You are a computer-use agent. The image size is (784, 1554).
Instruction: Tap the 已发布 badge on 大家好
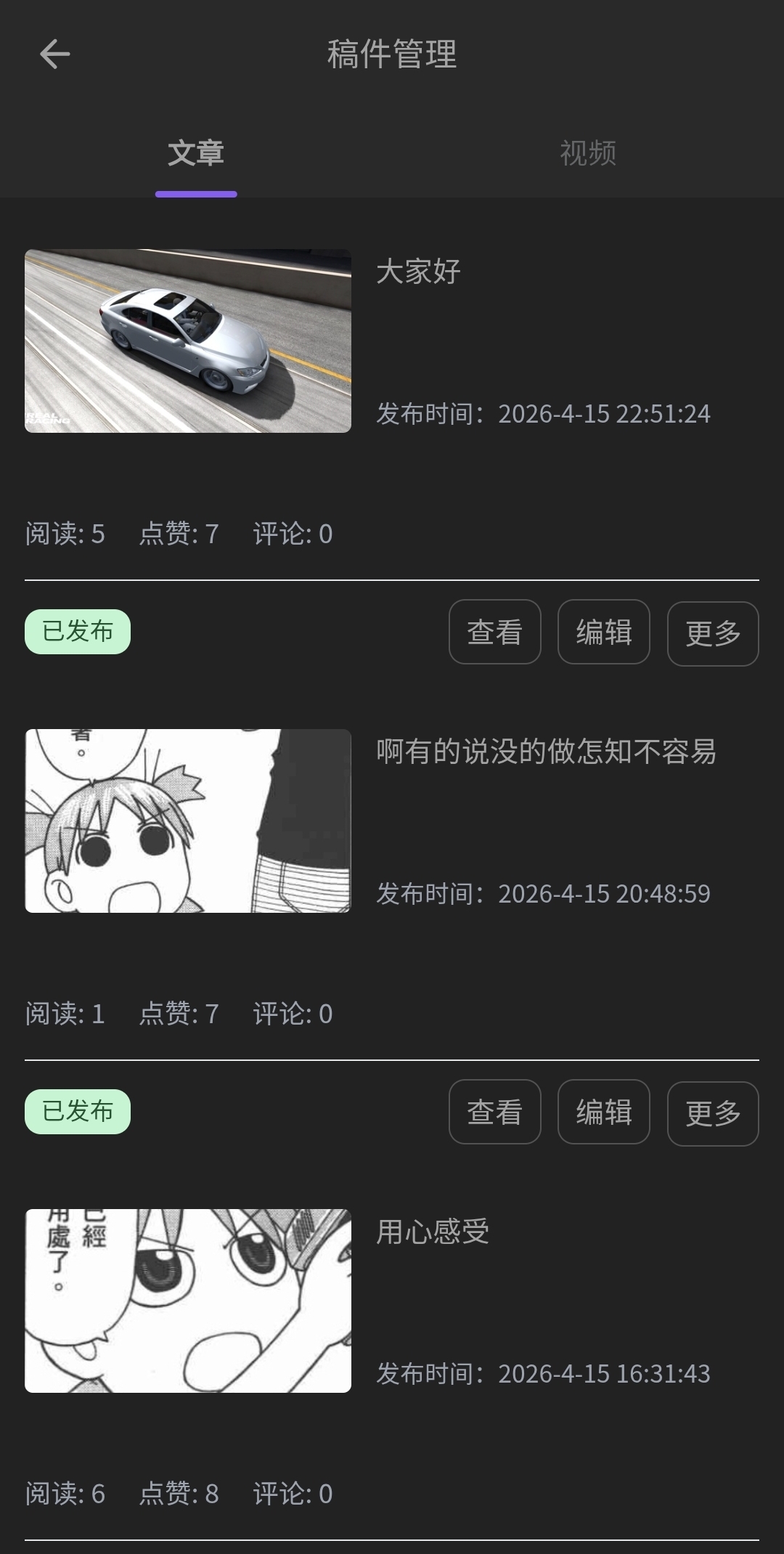click(x=77, y=631)
